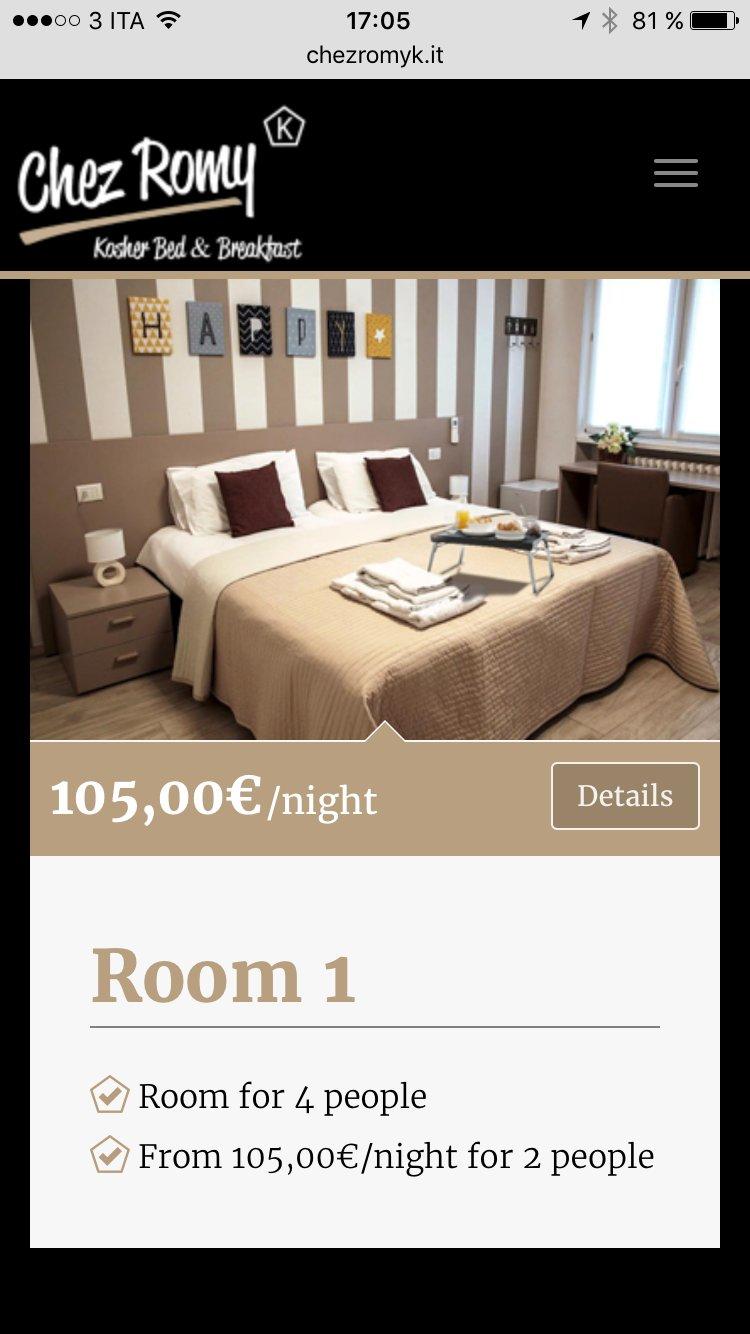
Task: Open the Room 1 bedroom photo
Action: tap(374, 509)
